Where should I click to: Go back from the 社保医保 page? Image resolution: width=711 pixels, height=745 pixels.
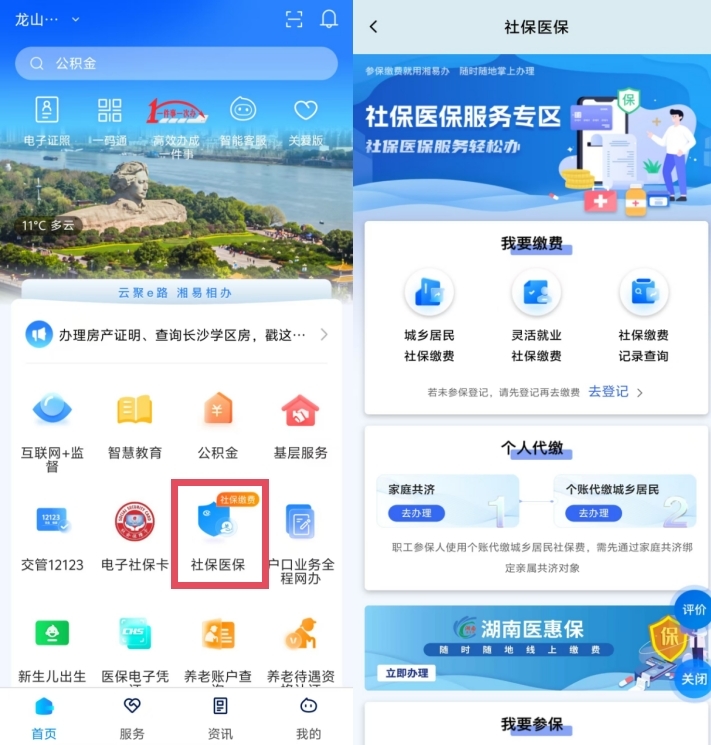(x=374, y=27)
